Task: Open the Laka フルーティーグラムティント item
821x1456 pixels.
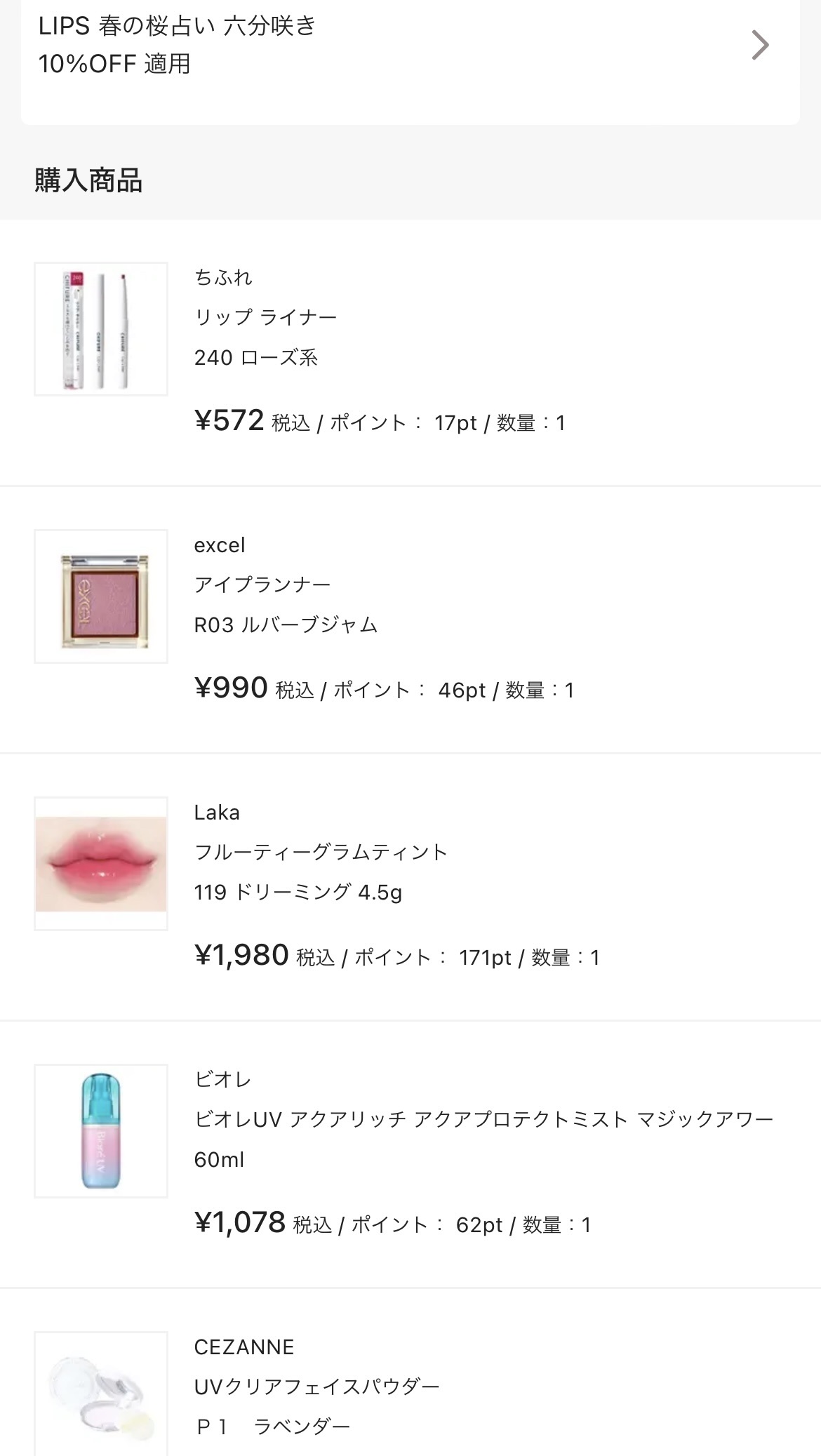Action: (321, 852)
